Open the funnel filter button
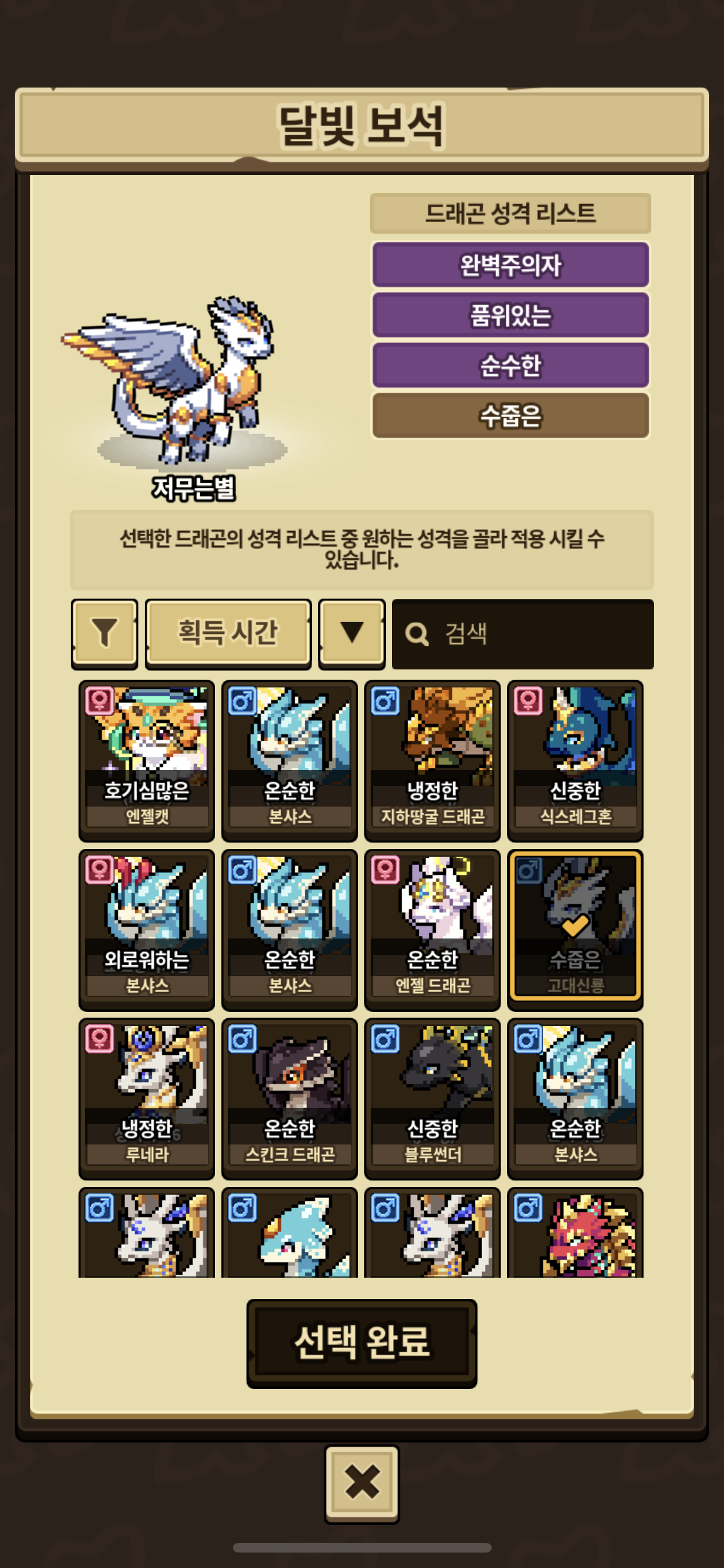The width and height of the screenshot is (724, 1568). (x=104, y=633)
